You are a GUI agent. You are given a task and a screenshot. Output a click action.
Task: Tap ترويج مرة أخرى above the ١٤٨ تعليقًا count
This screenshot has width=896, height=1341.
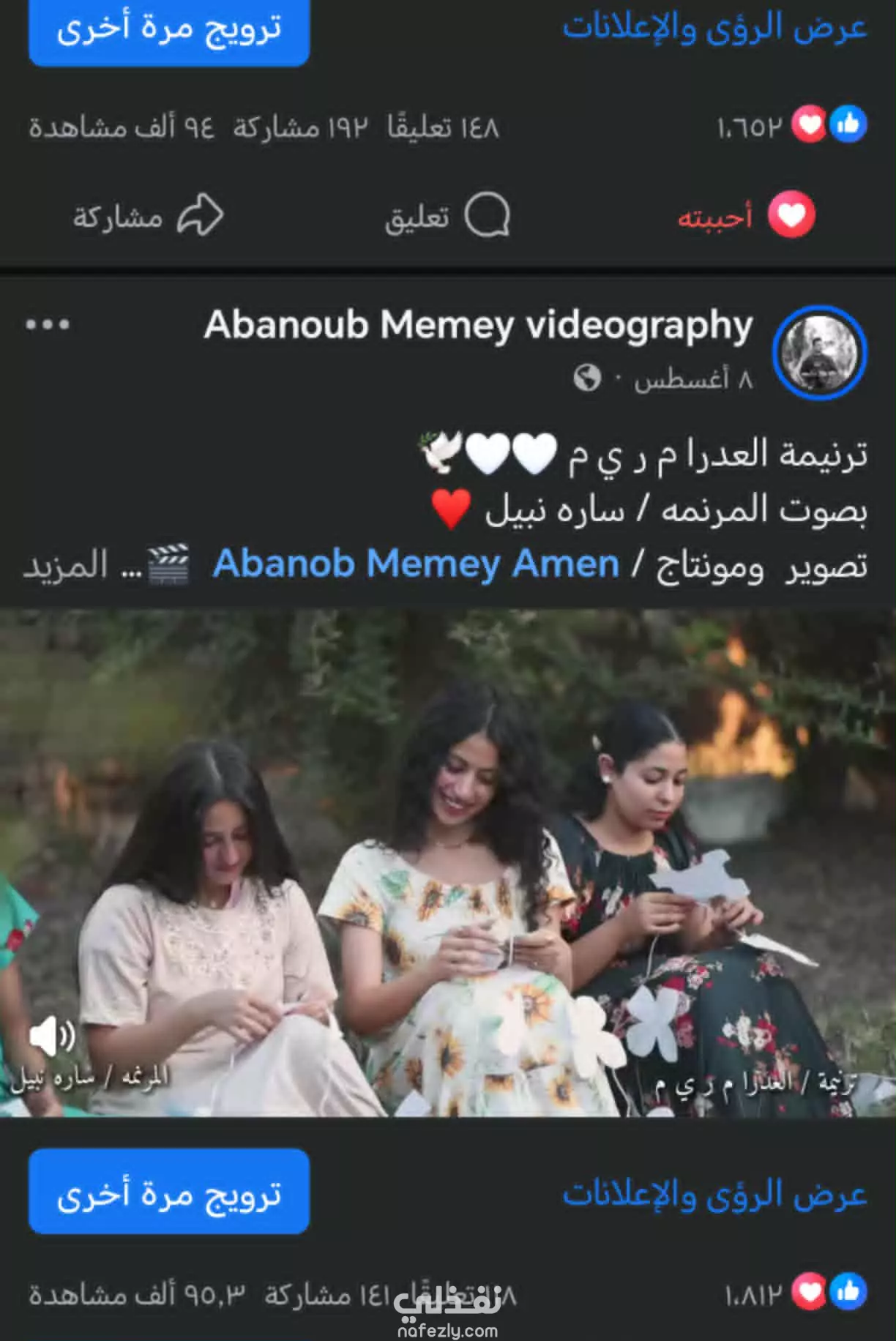point(169,29)
